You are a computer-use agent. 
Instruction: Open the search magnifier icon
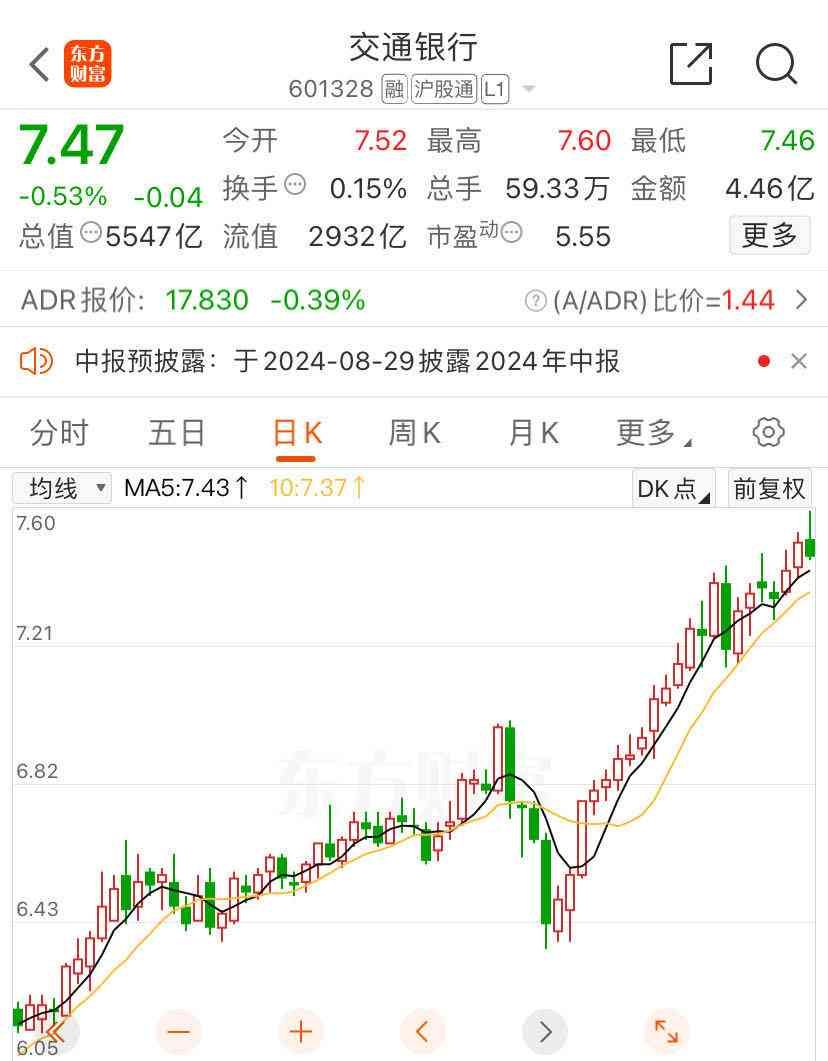[x=776, y=65]
